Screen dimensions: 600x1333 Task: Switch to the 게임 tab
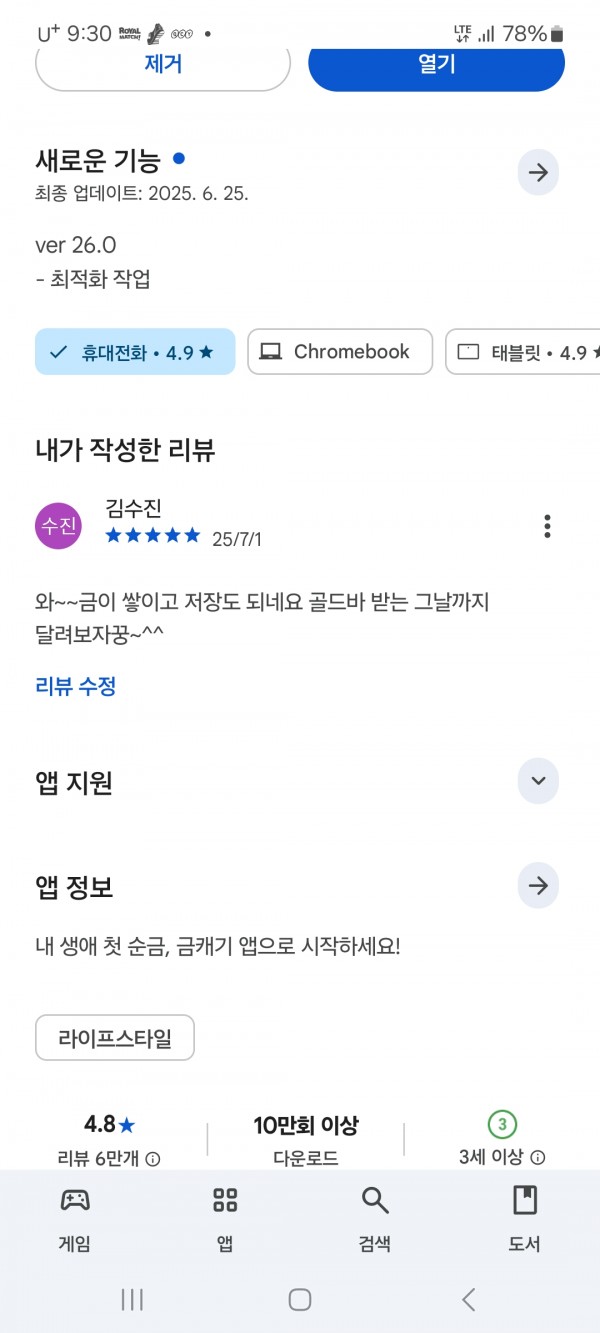(x=75, y=1219)
